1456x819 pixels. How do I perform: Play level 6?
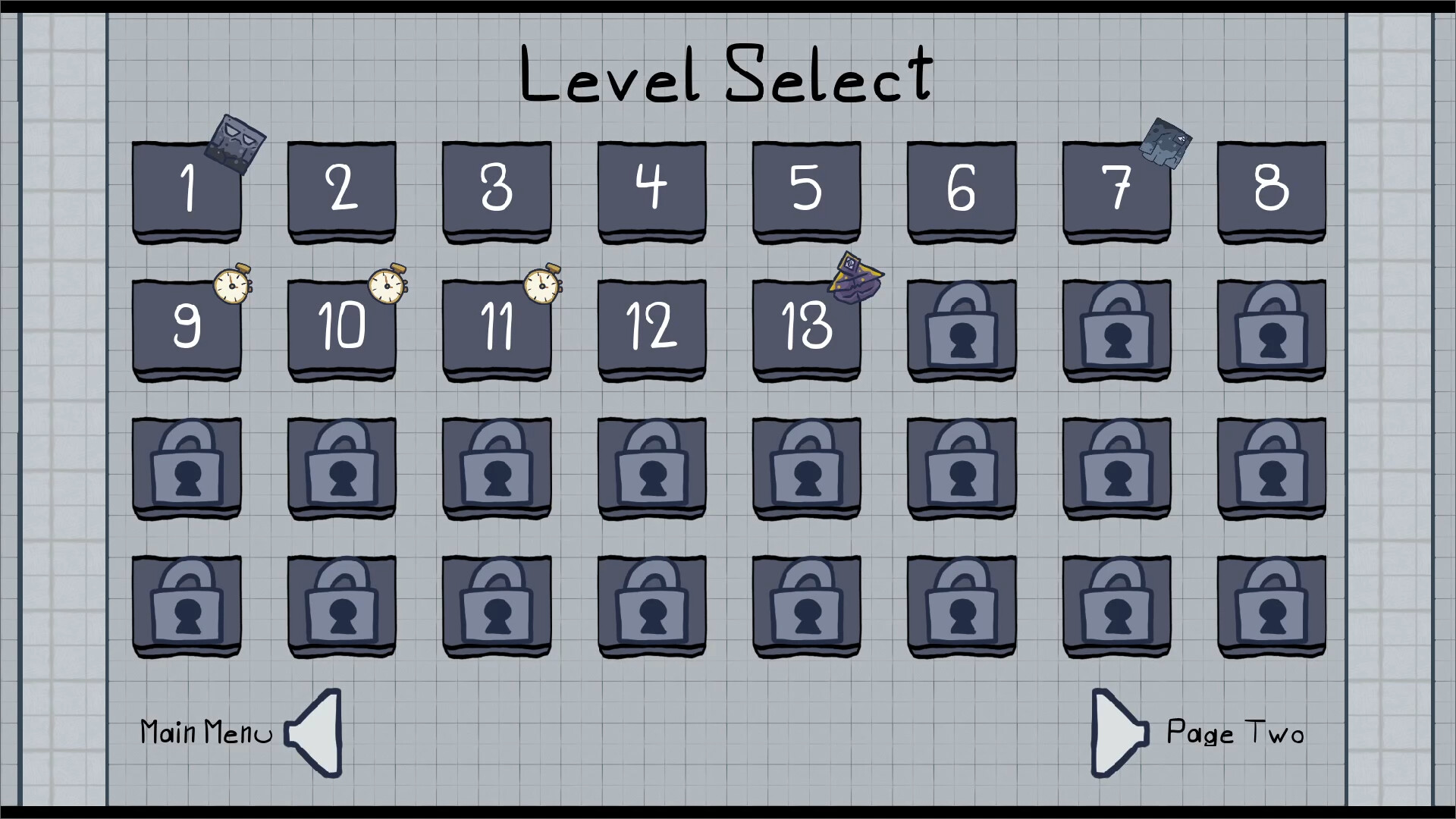point(962,190)
